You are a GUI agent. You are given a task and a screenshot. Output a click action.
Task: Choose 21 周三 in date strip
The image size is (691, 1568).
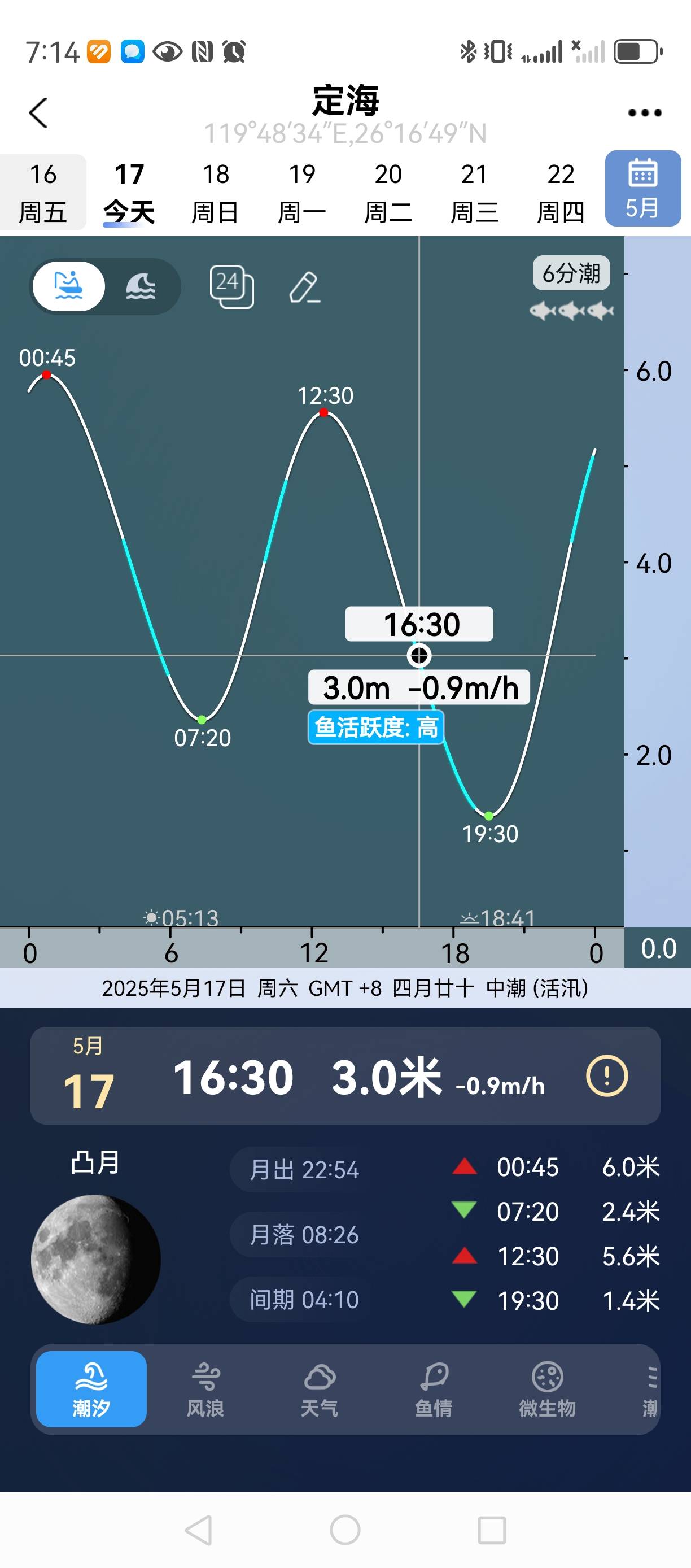point(474,193)
